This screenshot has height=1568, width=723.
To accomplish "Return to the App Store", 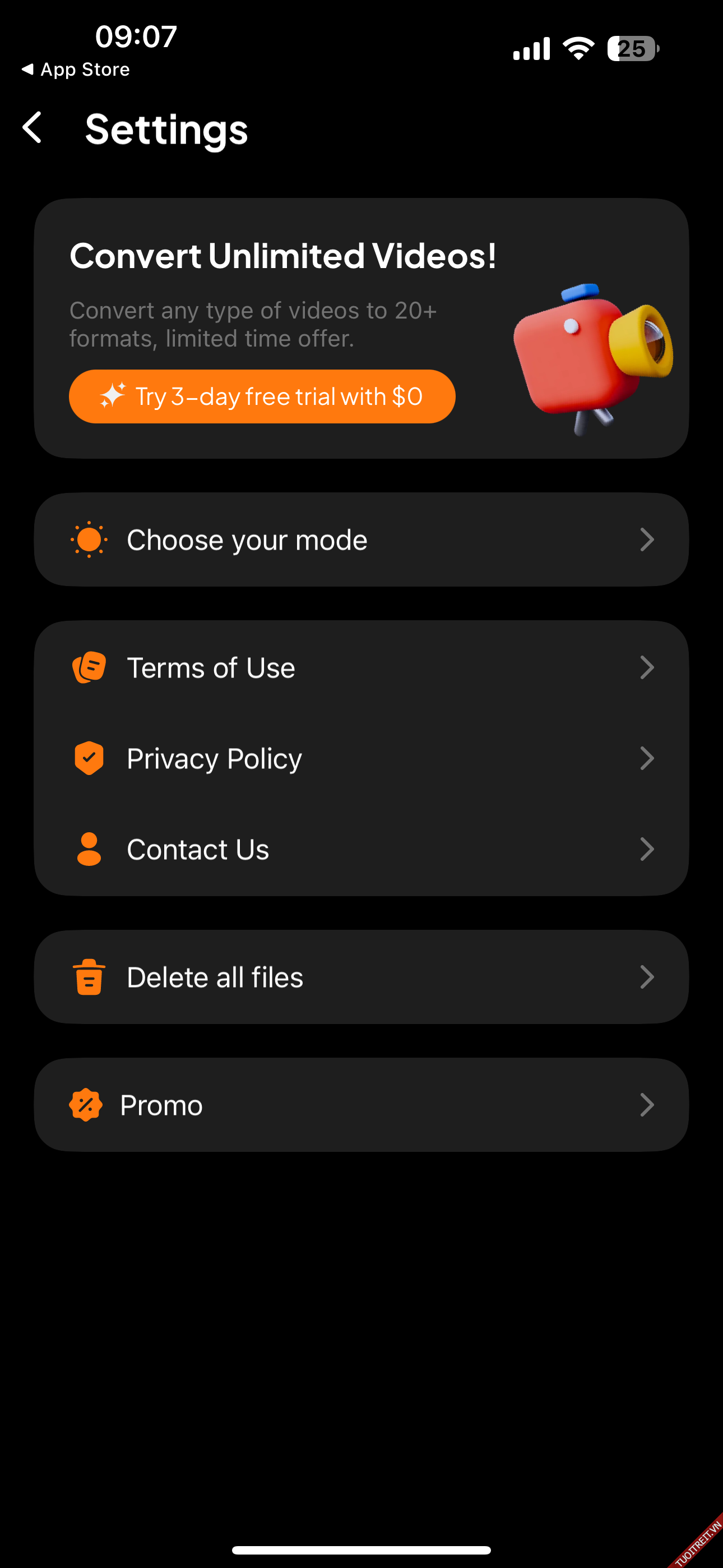I will 76,70.
